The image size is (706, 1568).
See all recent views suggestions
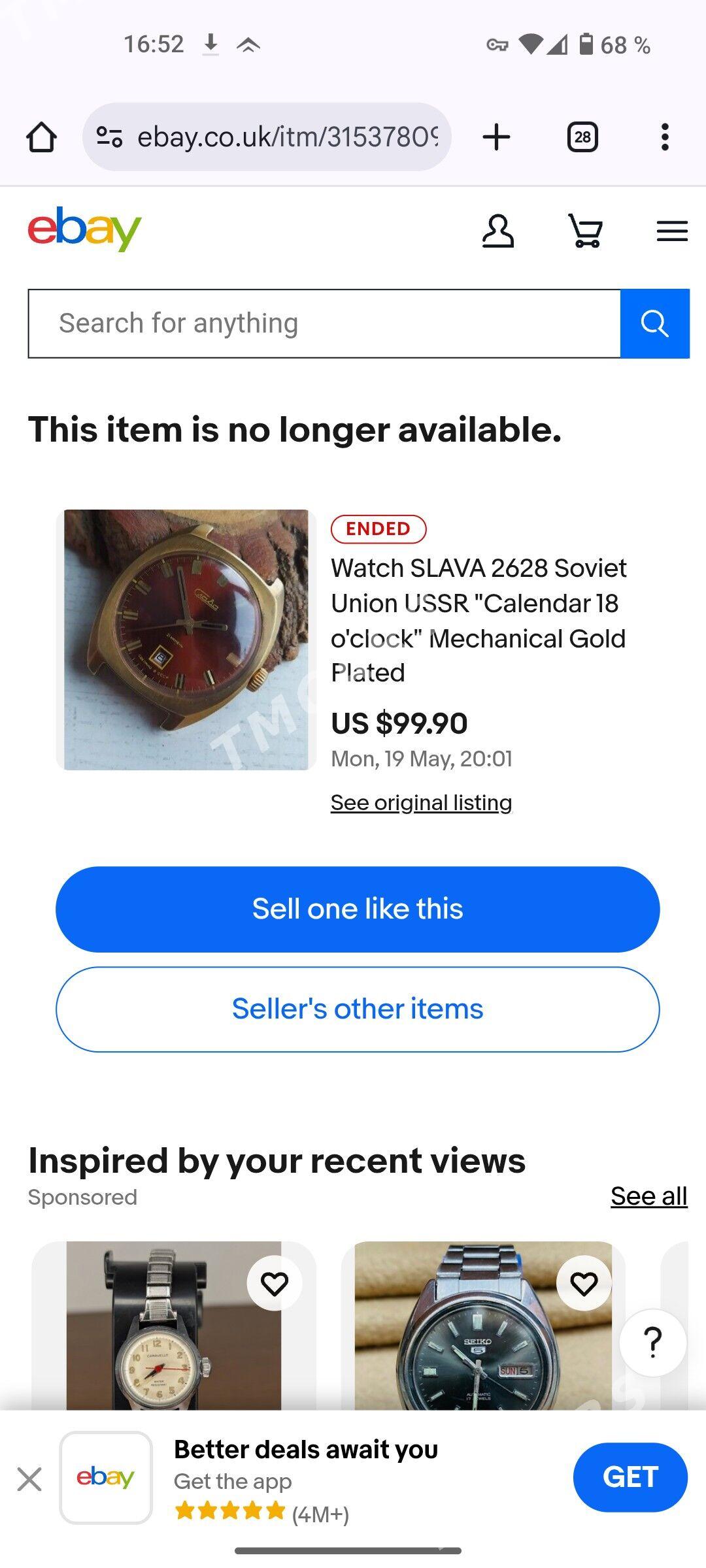click(648, 1196)
